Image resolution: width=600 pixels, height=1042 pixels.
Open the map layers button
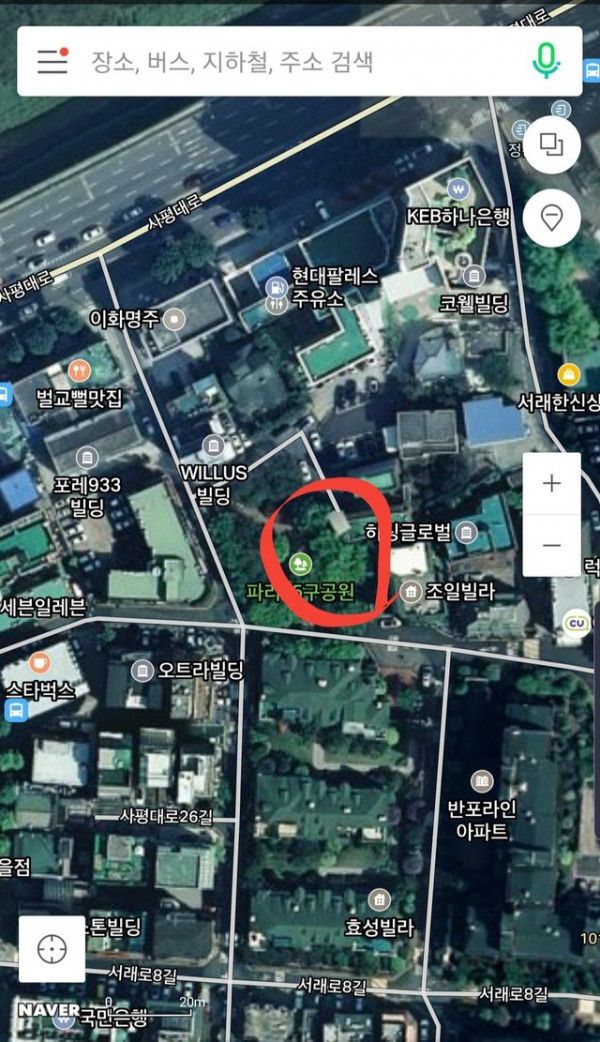click(x=551, y=145)
